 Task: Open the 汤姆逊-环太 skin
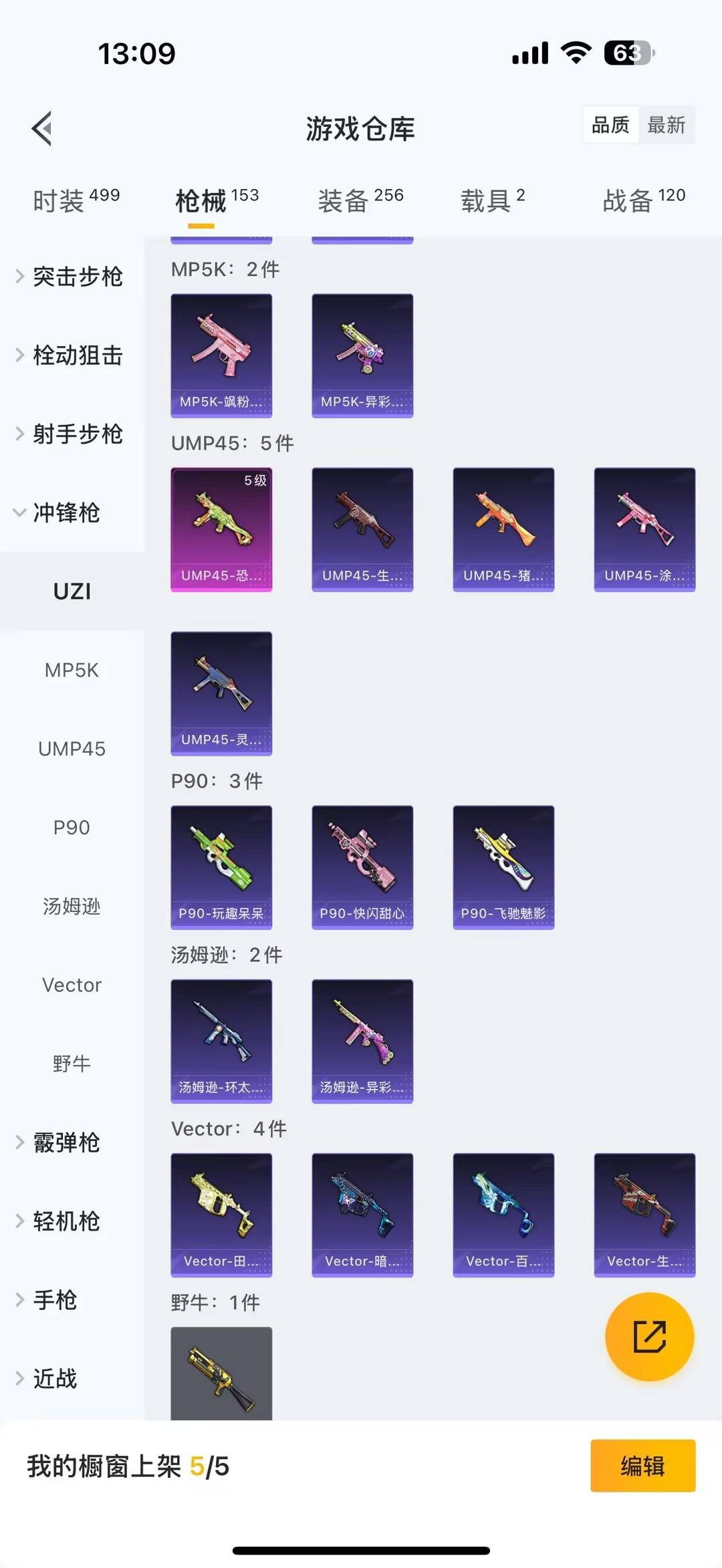click(x=221, y=1040)
